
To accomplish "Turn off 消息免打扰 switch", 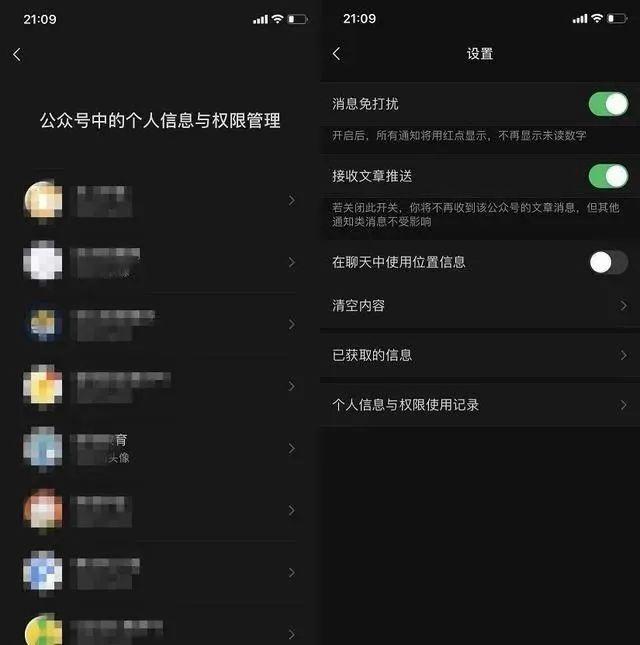I will coord(608,104).
